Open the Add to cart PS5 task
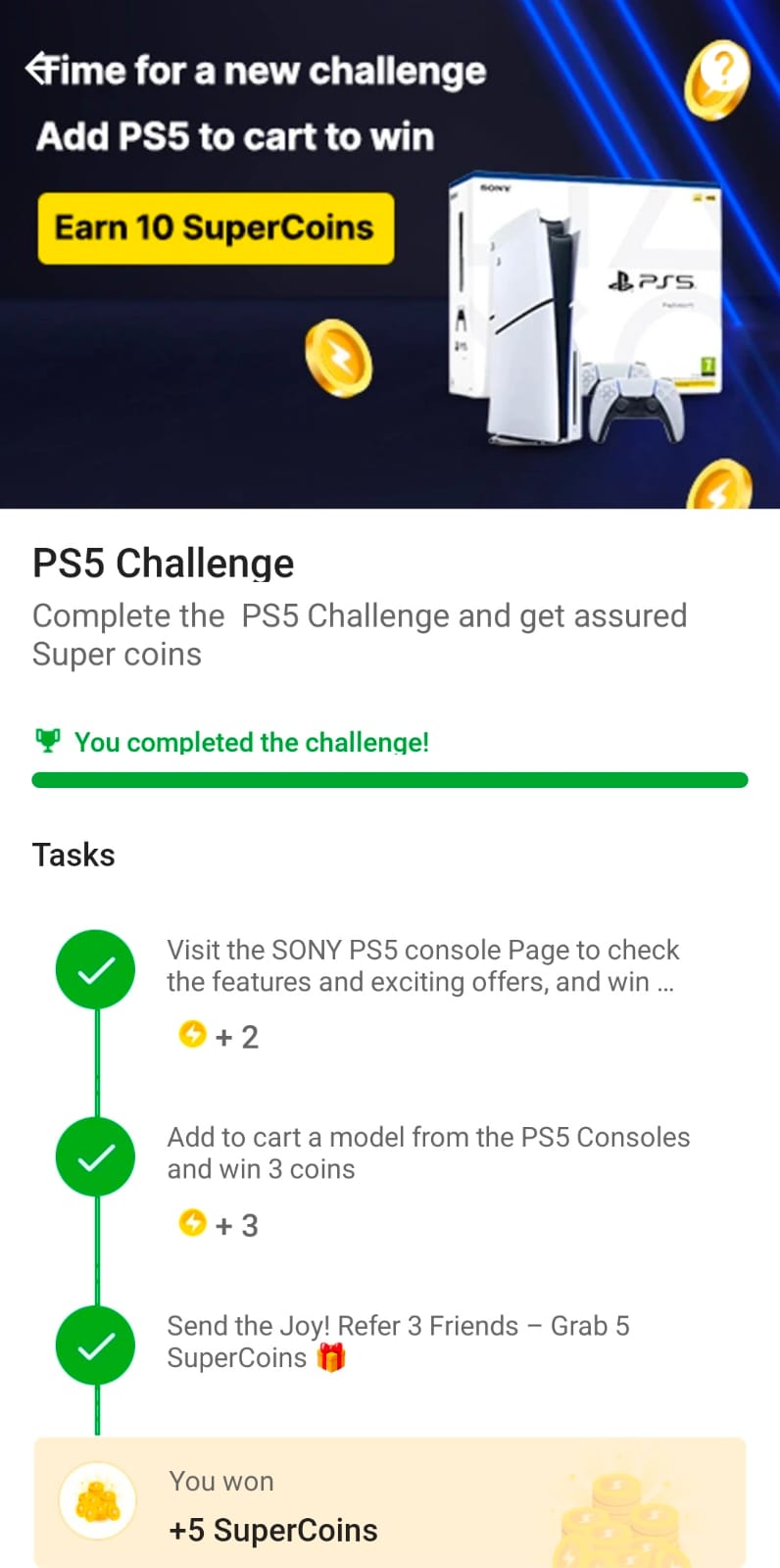780x1568 pixels. click(x=427, y=1152)
